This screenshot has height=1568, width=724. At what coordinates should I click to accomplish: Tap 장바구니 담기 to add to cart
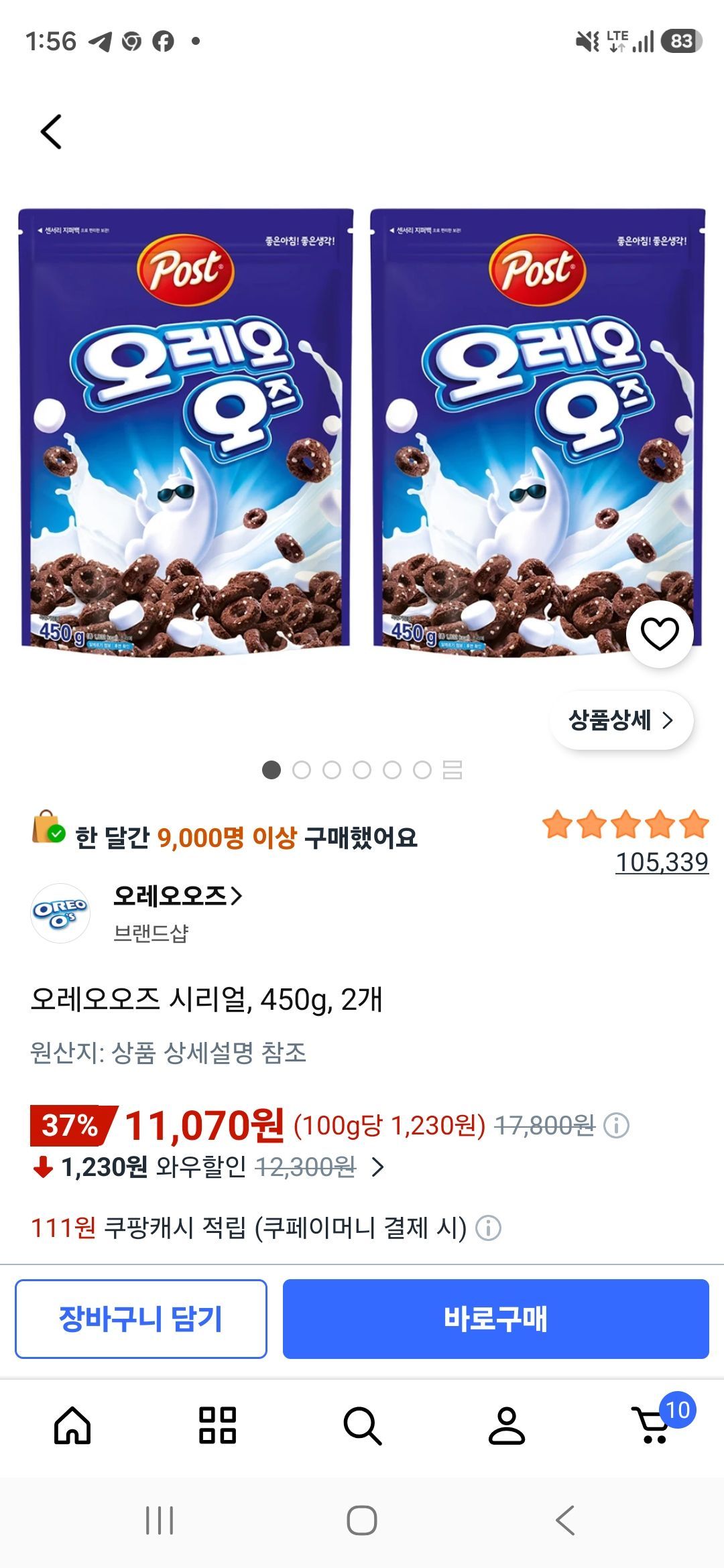tap(141, 1319)
